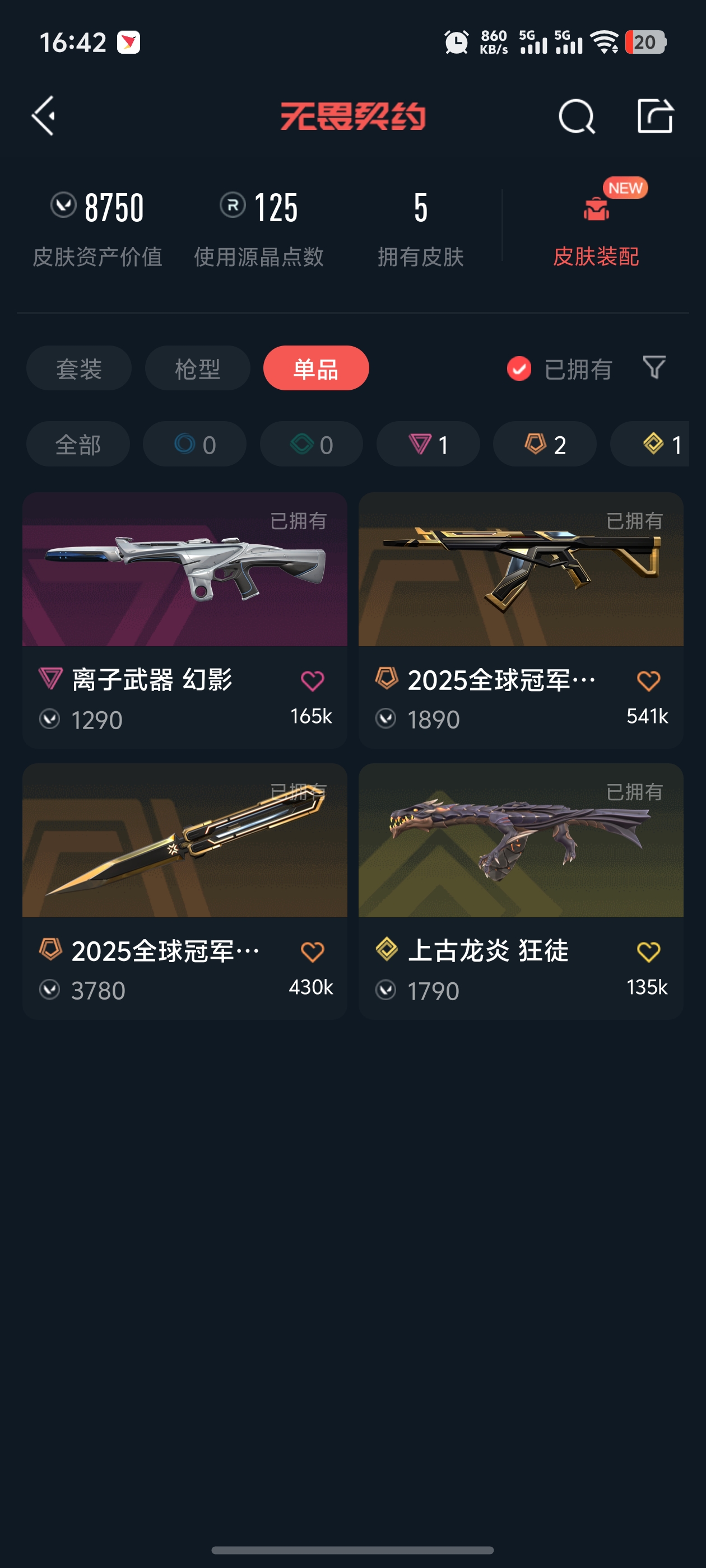
Task: Select the 全部 rarity chip
Action: (78, 444)
